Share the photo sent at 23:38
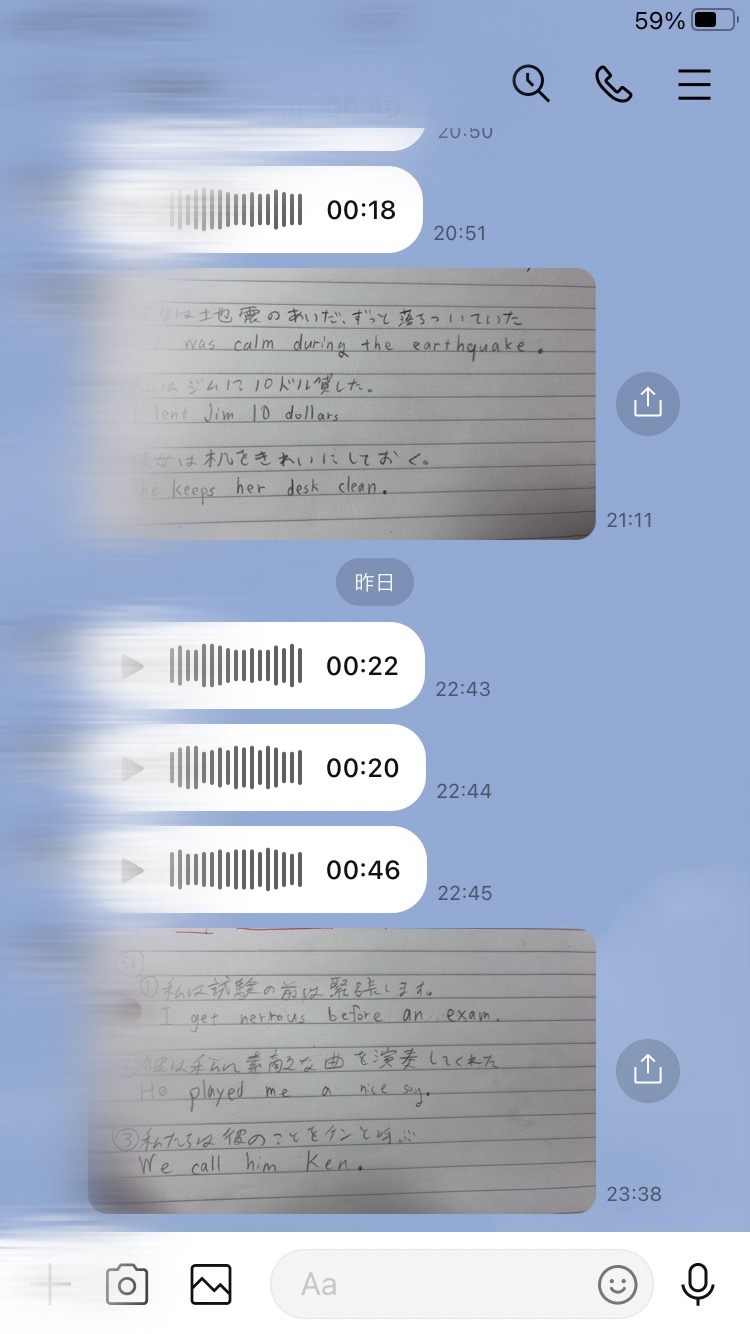 click(x=648, y=1070)
